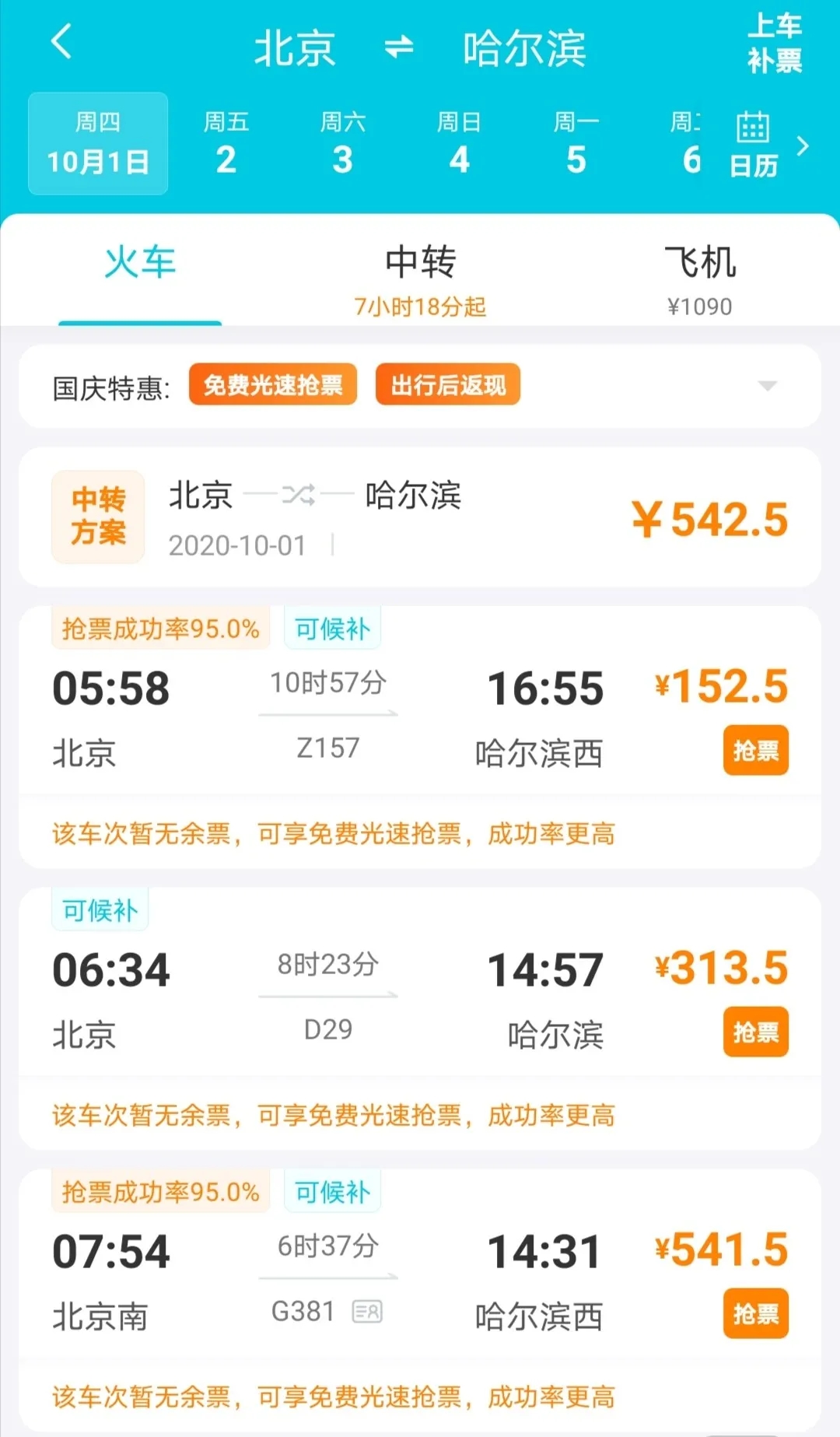Select Sunday the 4th date
Screen dimensions: 840x1437
coord(459,144)
